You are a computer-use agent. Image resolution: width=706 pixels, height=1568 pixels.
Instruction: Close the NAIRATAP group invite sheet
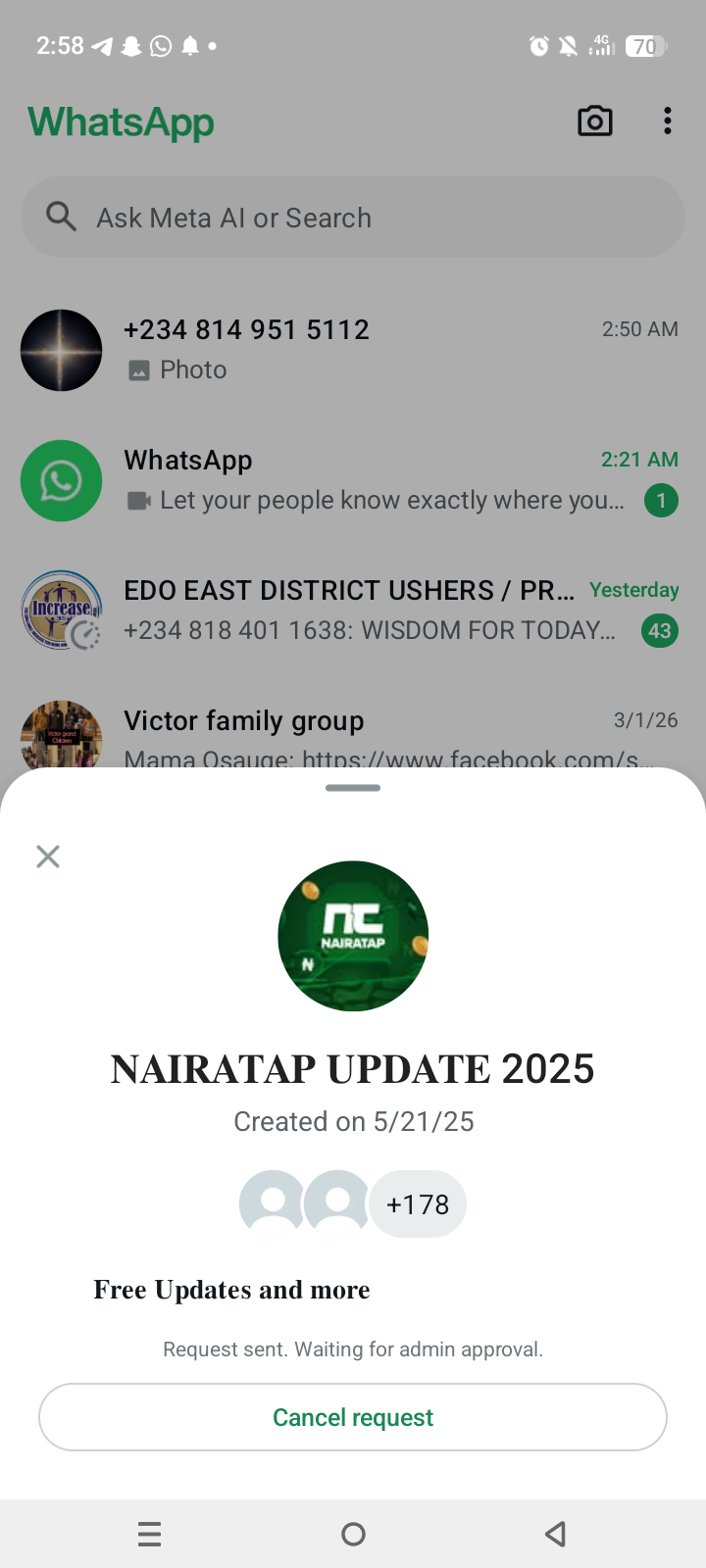[48, 857]
